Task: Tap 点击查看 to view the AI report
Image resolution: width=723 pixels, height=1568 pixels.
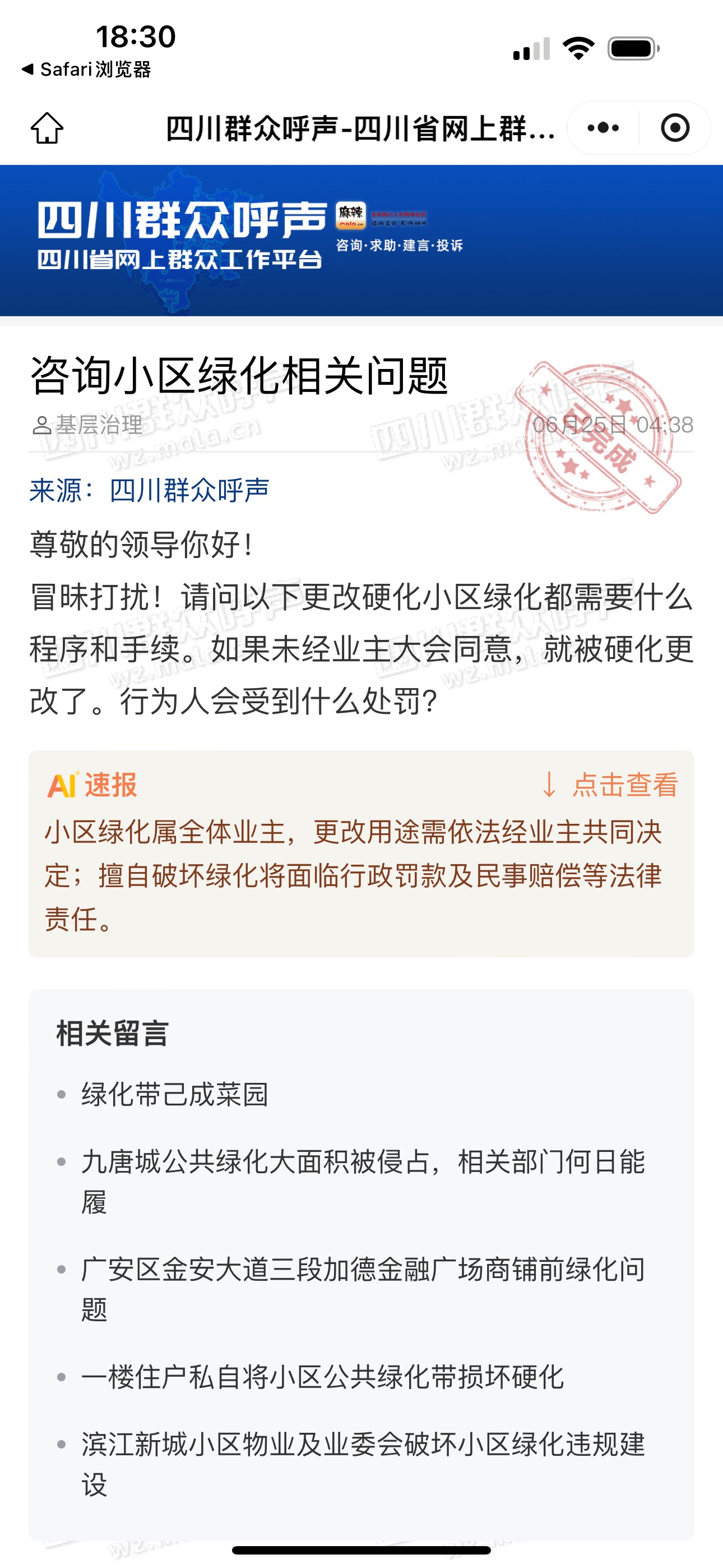Action: (610, 785)
